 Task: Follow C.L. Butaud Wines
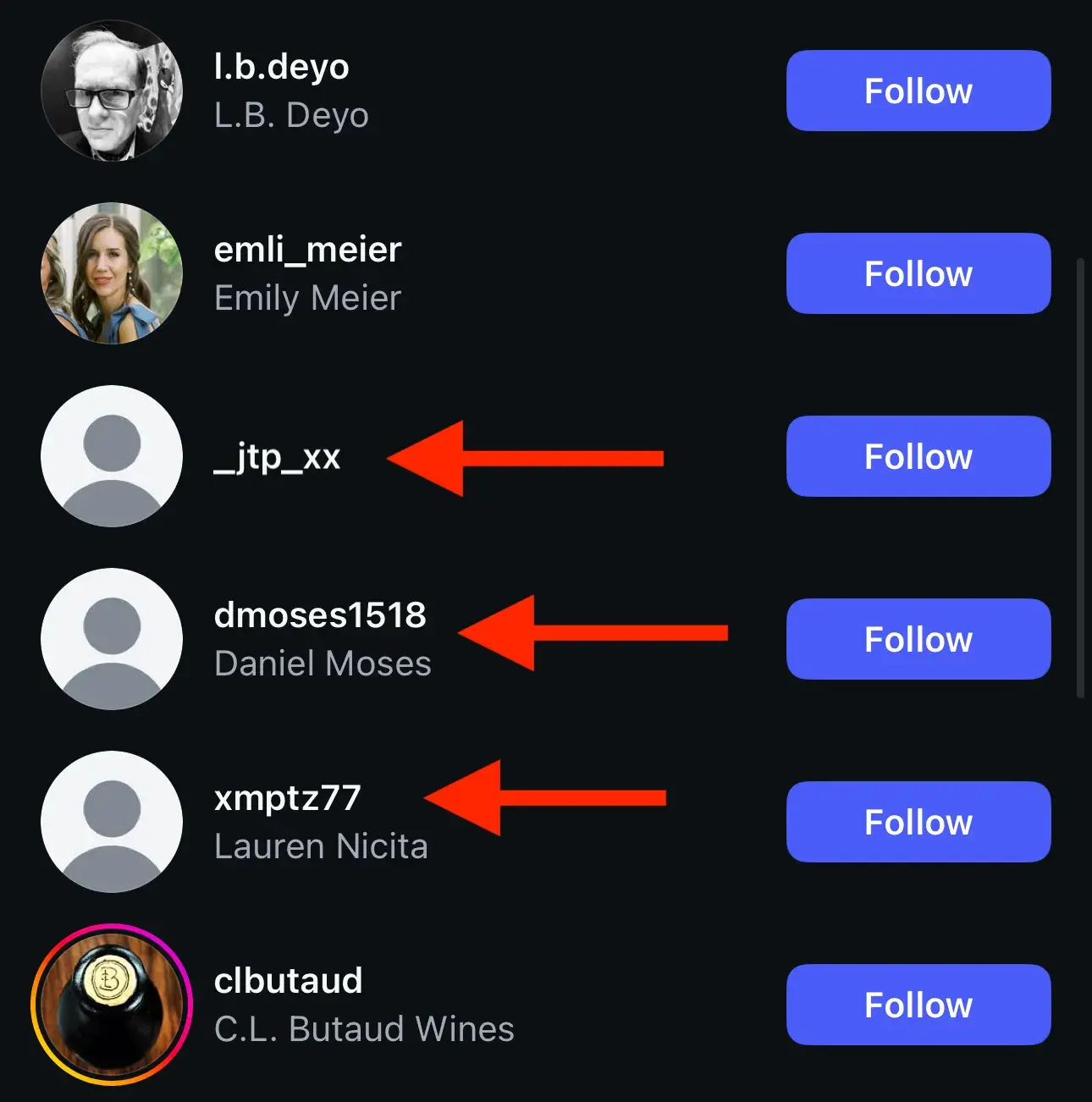pos(918,1005)
